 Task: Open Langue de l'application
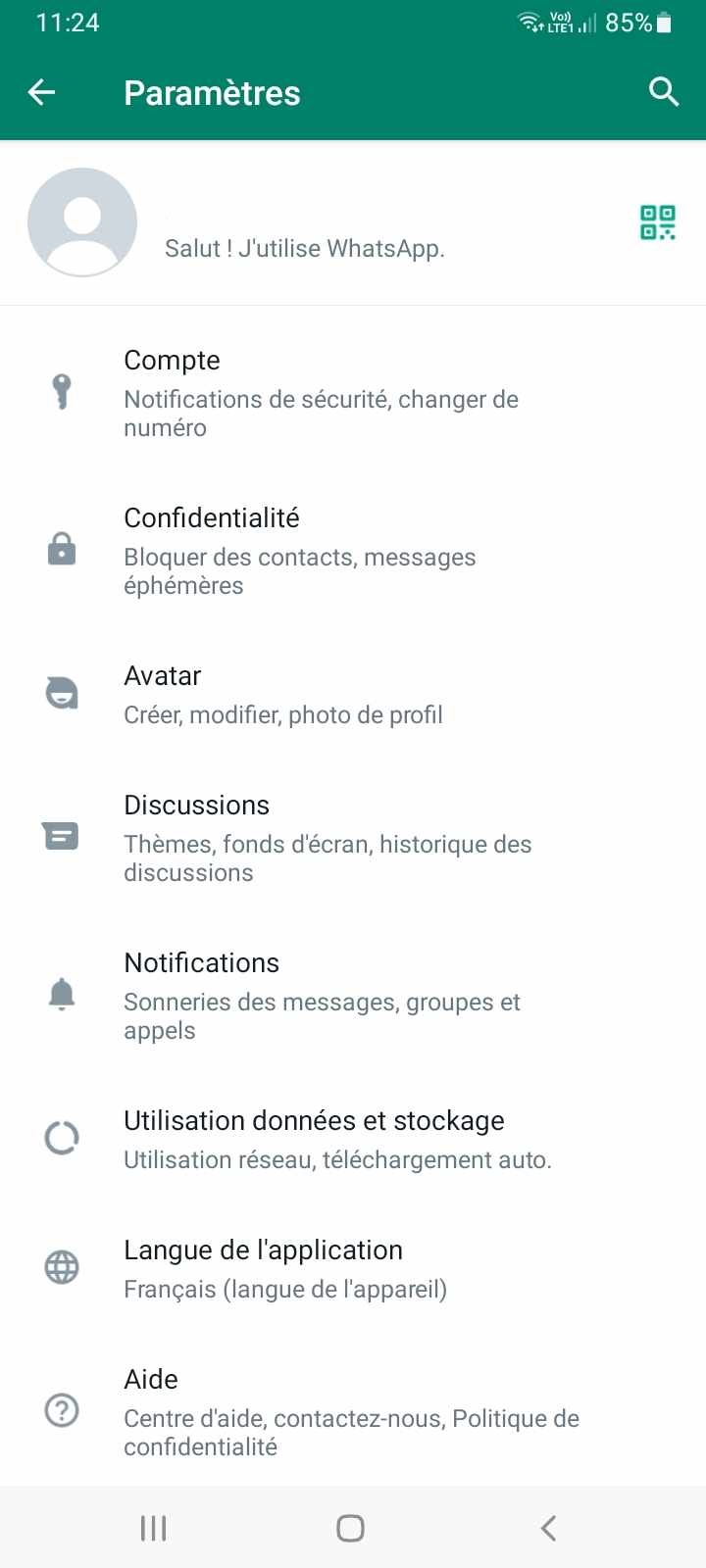pos(353,1267)
